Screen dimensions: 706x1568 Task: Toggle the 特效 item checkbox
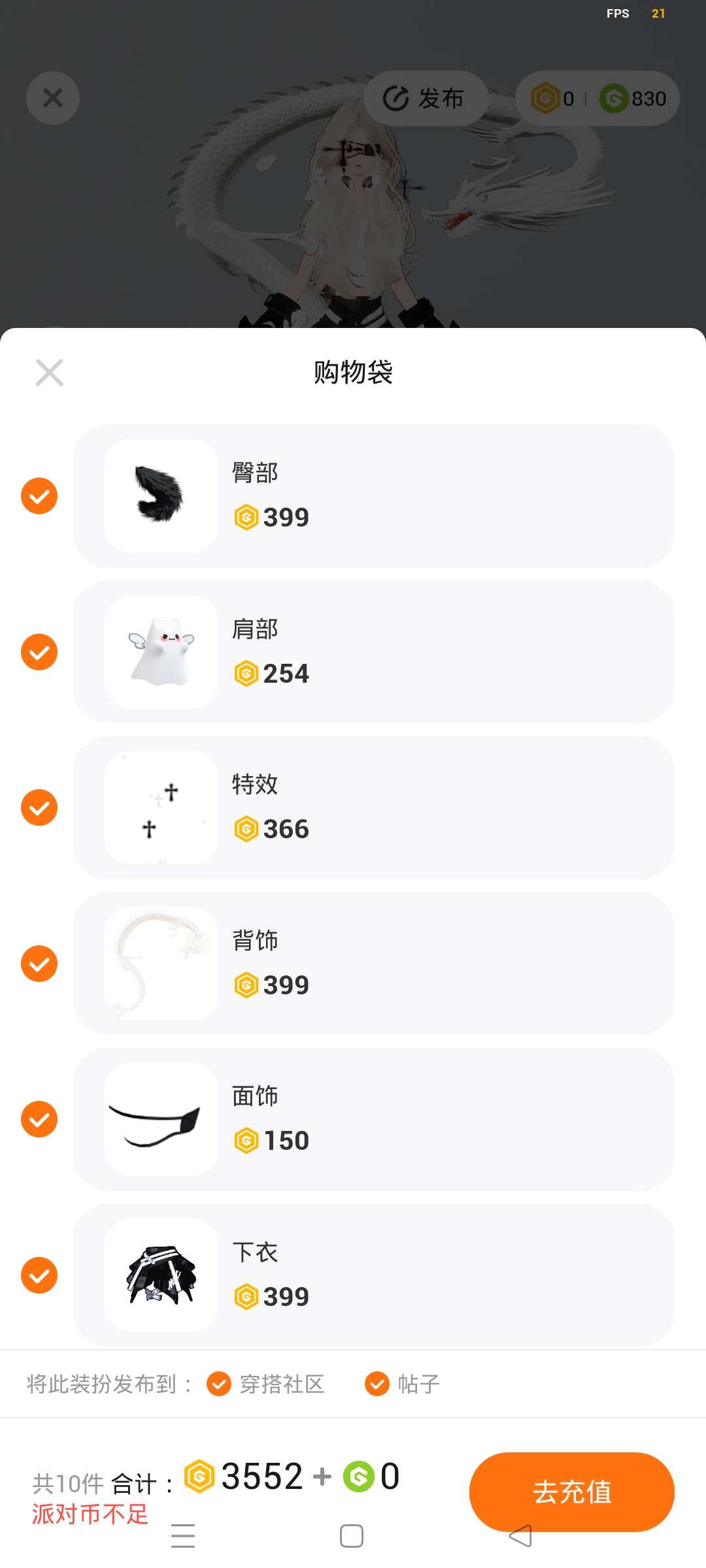39,808
